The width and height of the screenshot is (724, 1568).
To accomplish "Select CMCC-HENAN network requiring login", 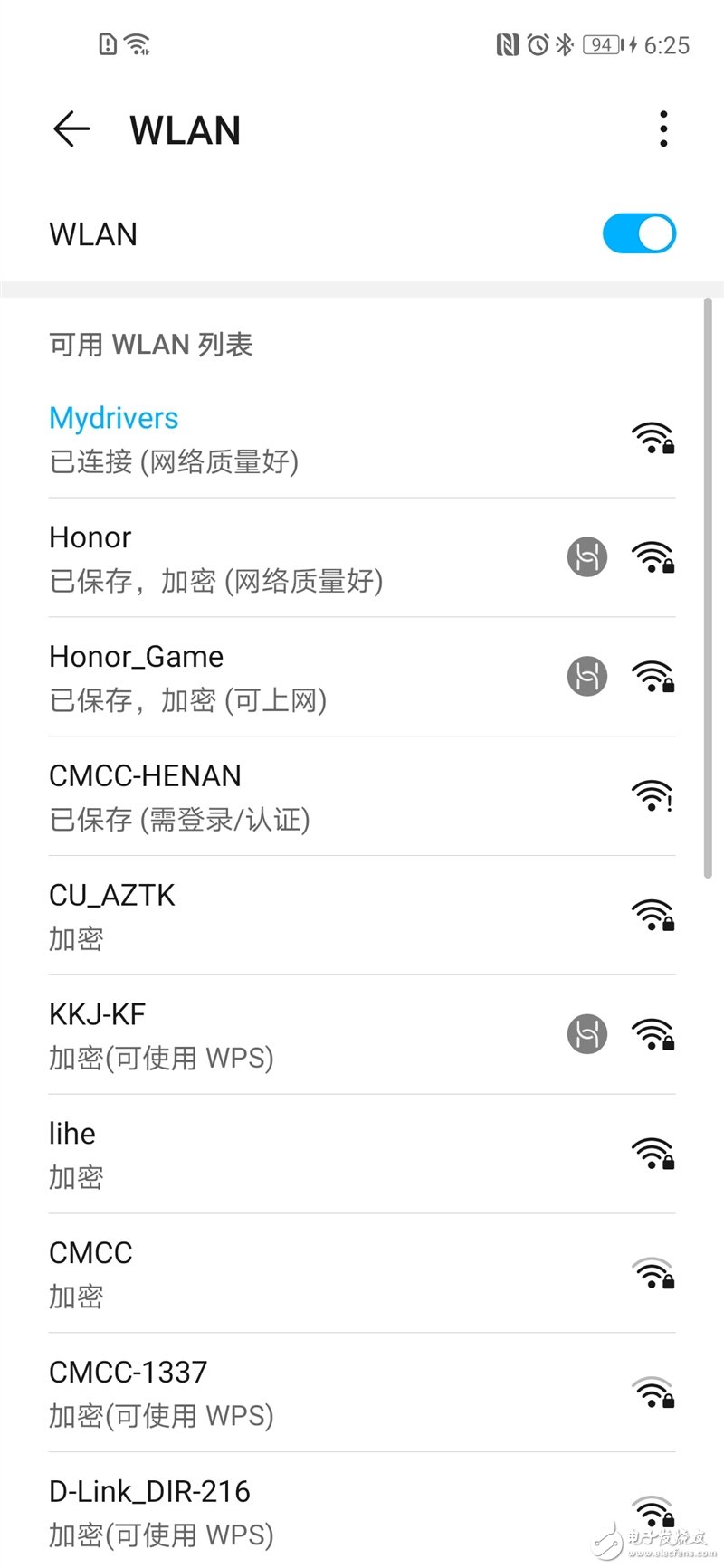I will [x=271, y=797].
